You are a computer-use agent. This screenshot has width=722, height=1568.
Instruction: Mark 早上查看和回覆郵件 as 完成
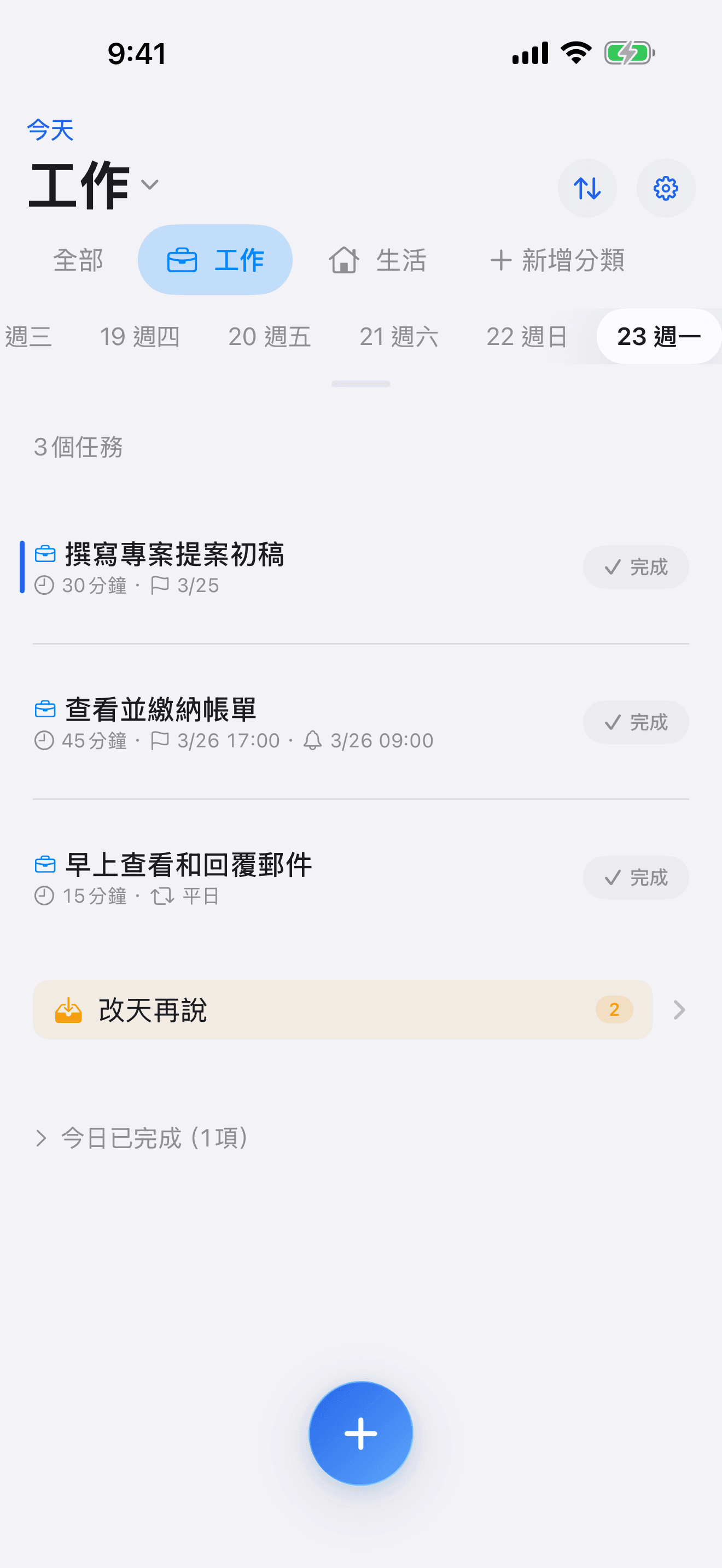click(x=636, y=877)
